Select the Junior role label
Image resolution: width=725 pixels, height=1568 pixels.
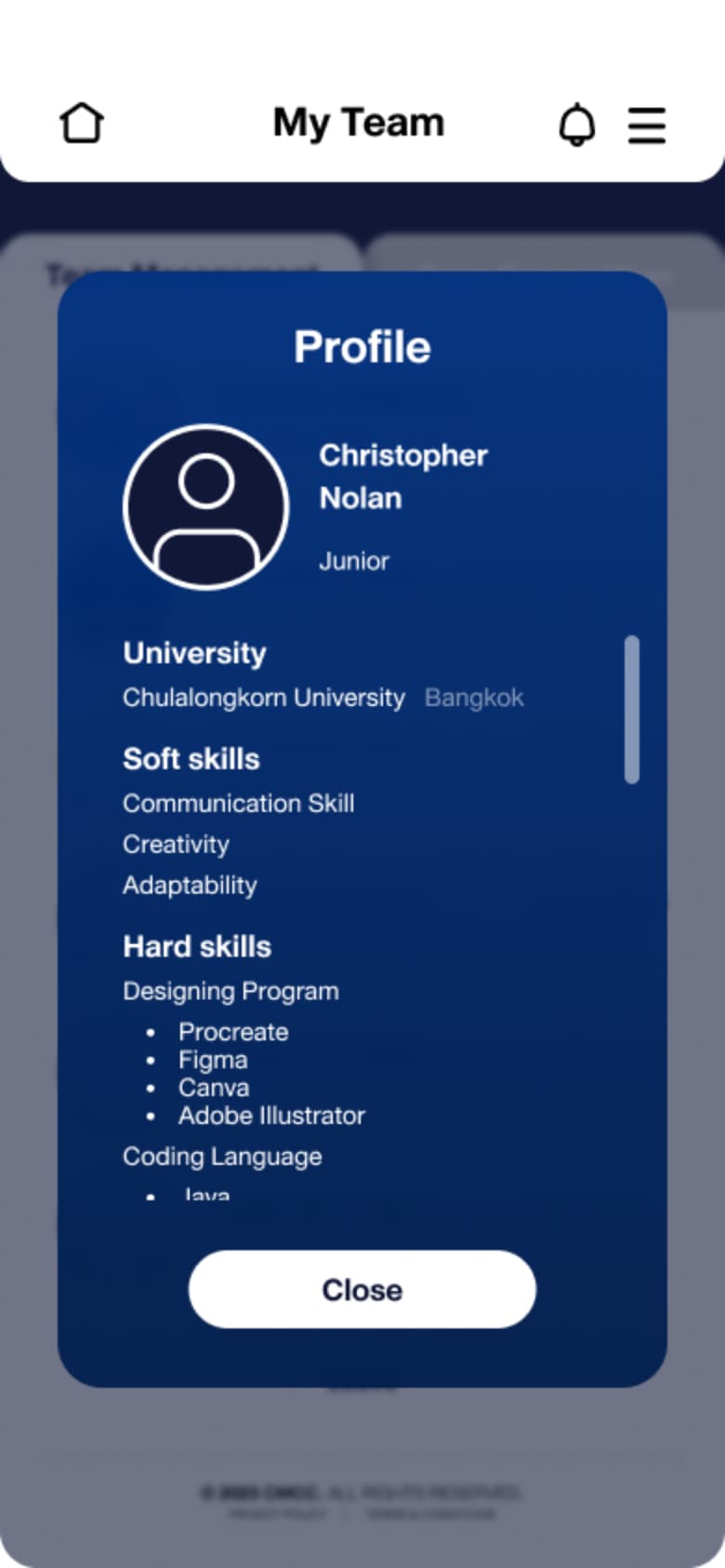click(354, 560)
